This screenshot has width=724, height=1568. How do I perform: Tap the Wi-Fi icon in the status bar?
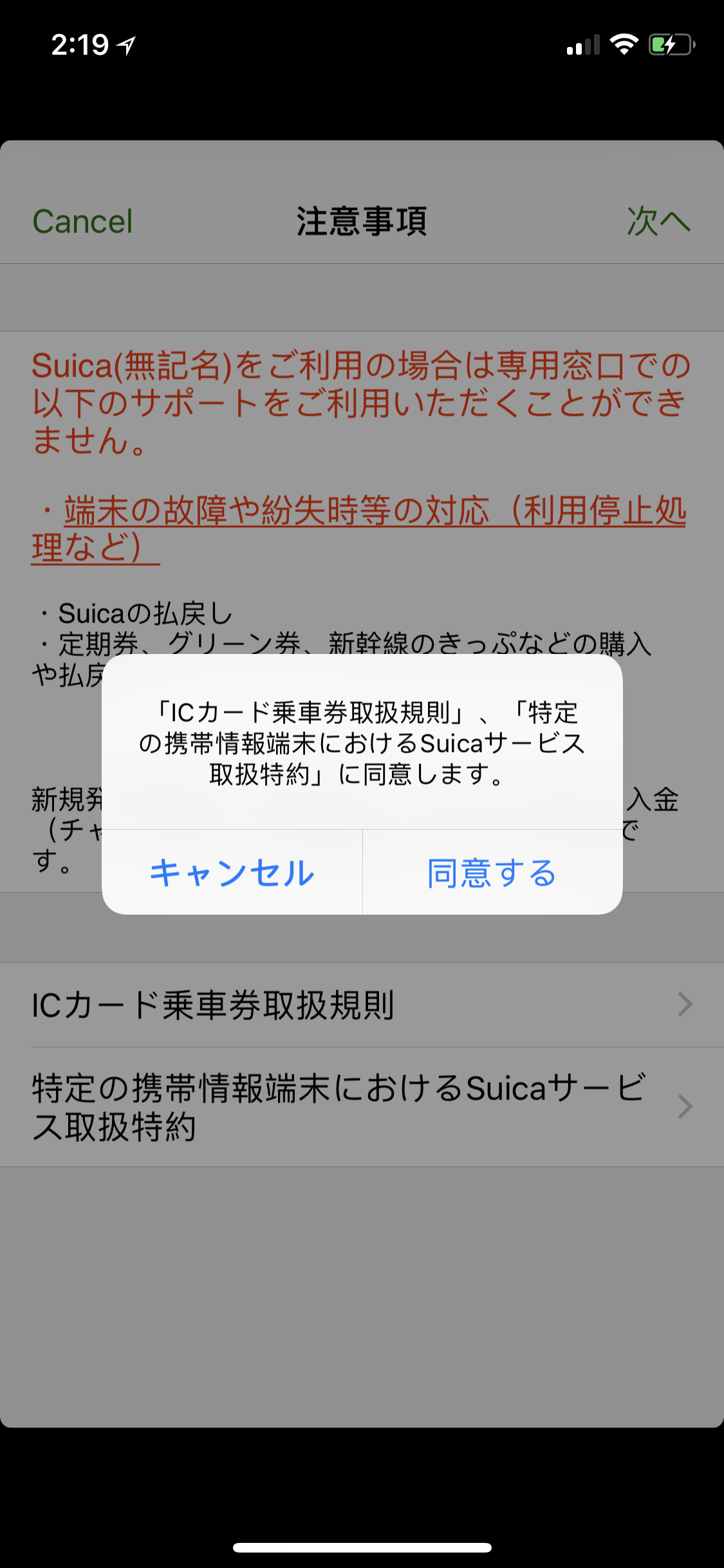[622, 45]
